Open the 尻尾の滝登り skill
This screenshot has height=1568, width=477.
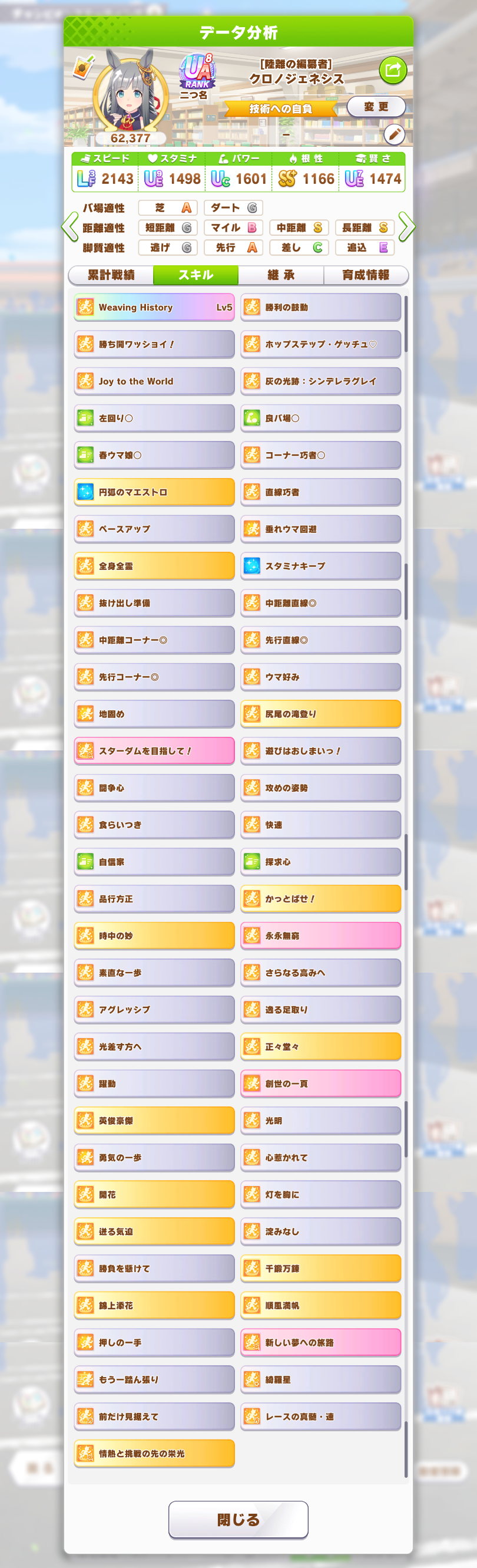tap(320, 714)
